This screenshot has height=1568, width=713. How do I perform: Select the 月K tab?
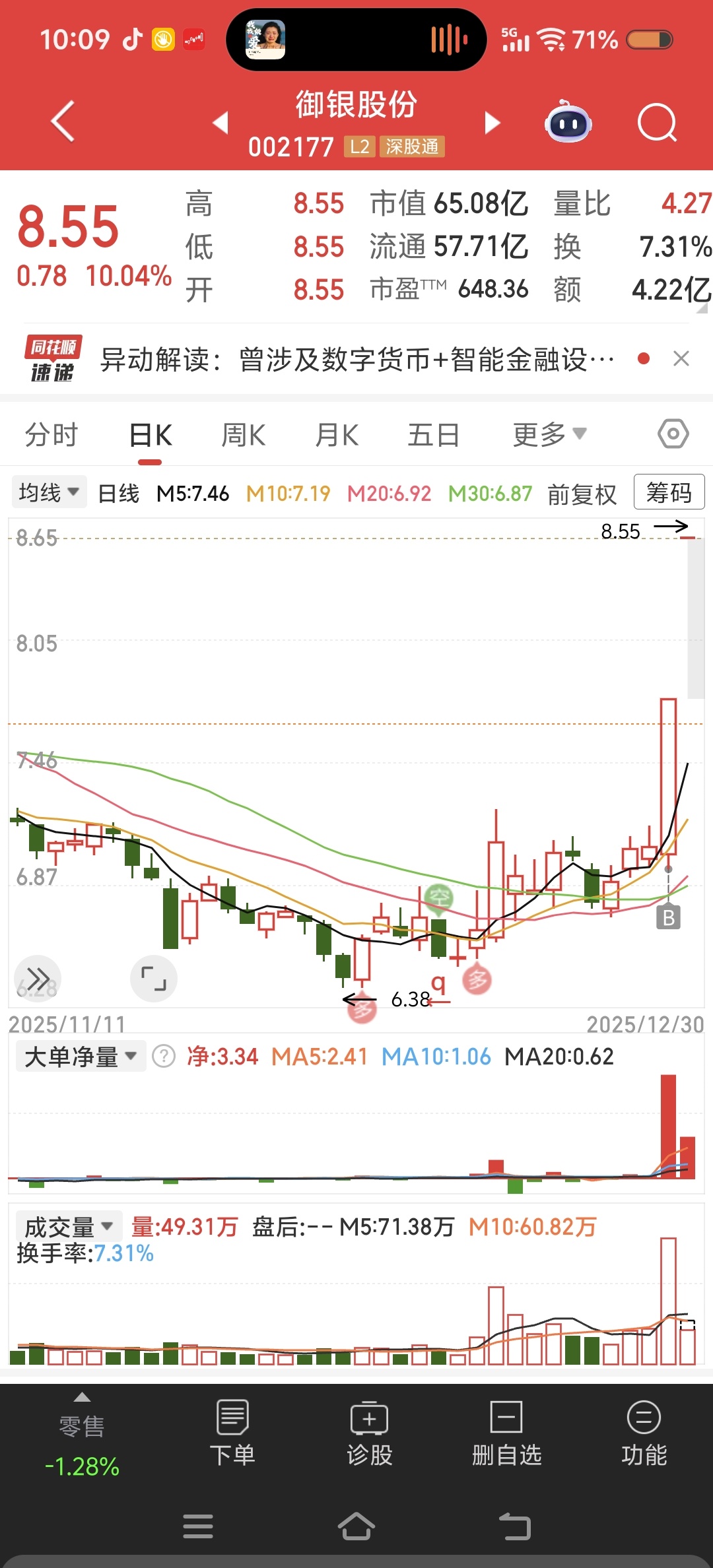(x=337, y=436)
